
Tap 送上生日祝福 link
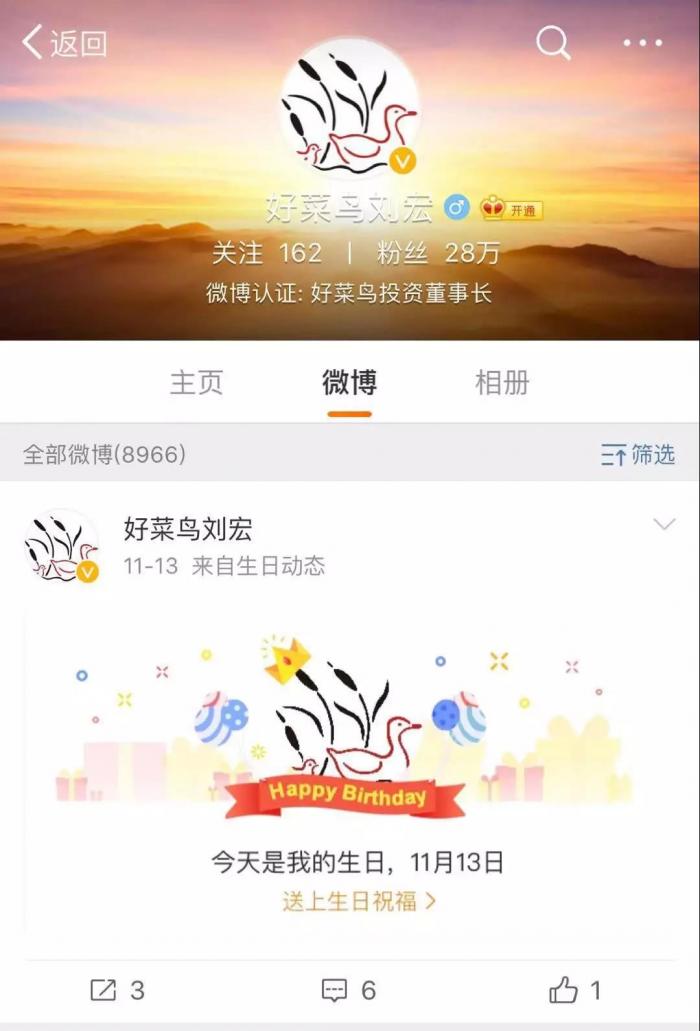click(x=359, y=901)
